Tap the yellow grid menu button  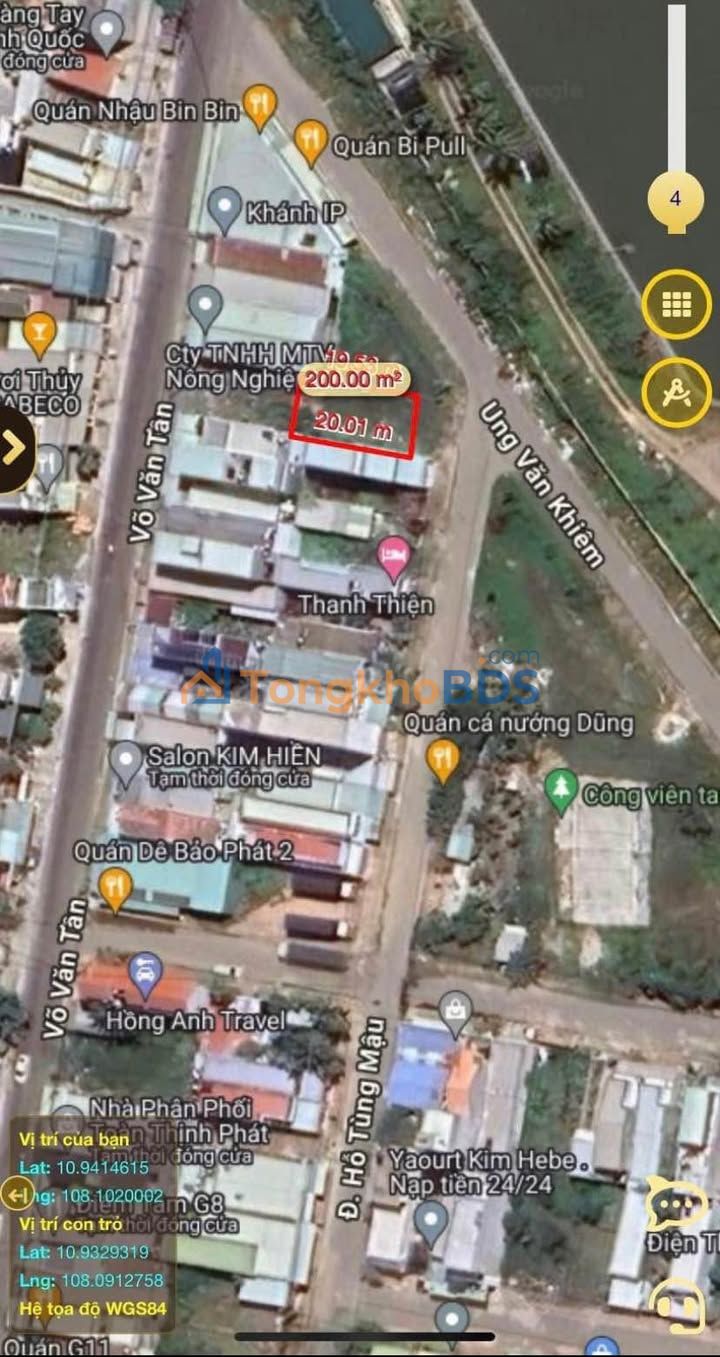(x=677, y=305)
